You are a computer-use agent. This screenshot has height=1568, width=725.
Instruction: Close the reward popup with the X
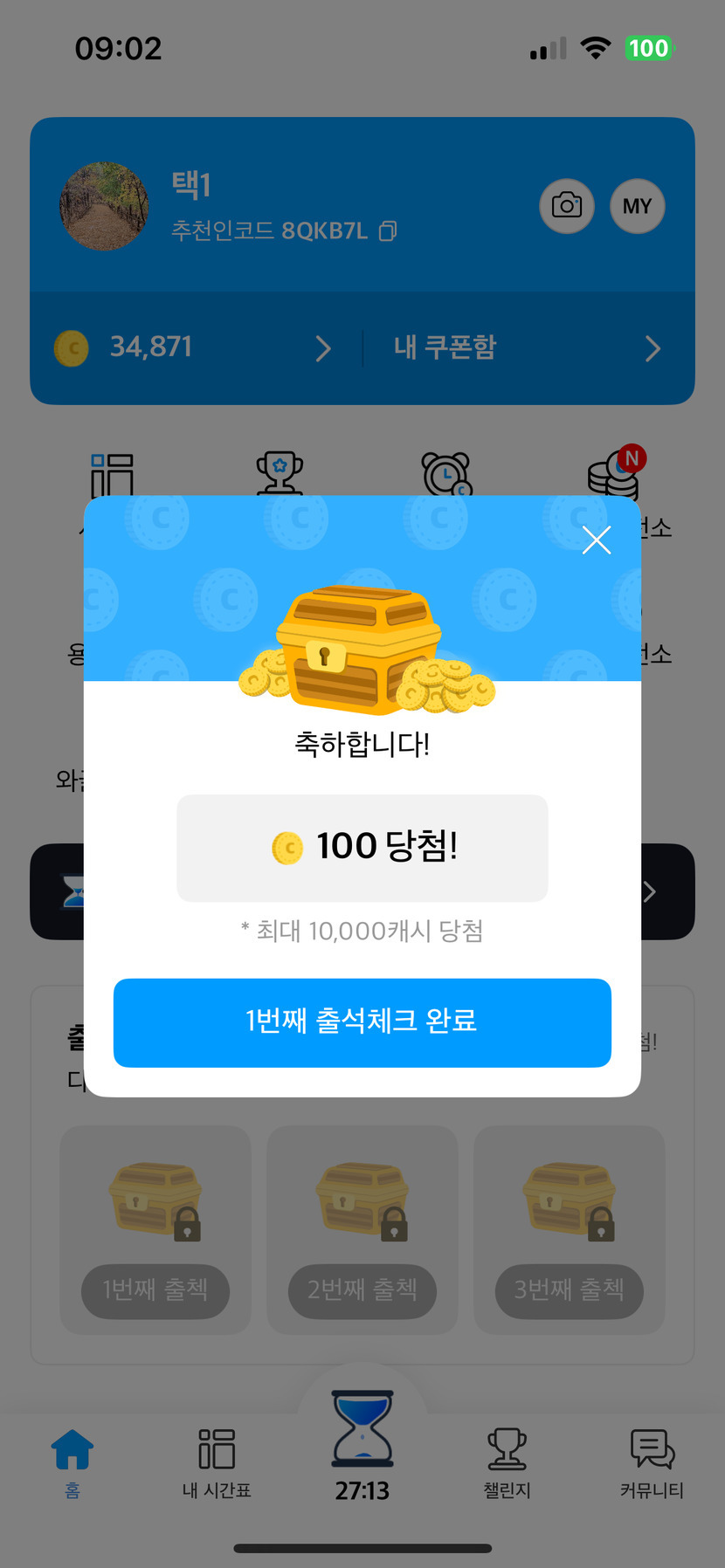click(x=597, y=540)
